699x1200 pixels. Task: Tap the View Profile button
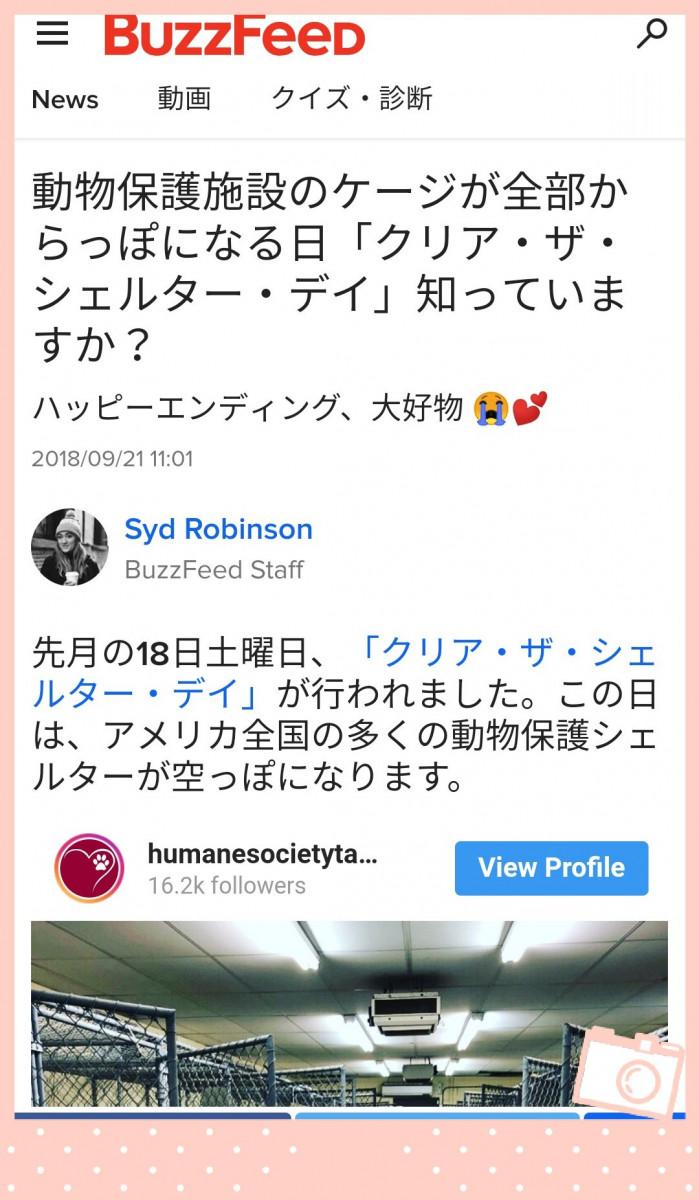(x=551, y=868)
